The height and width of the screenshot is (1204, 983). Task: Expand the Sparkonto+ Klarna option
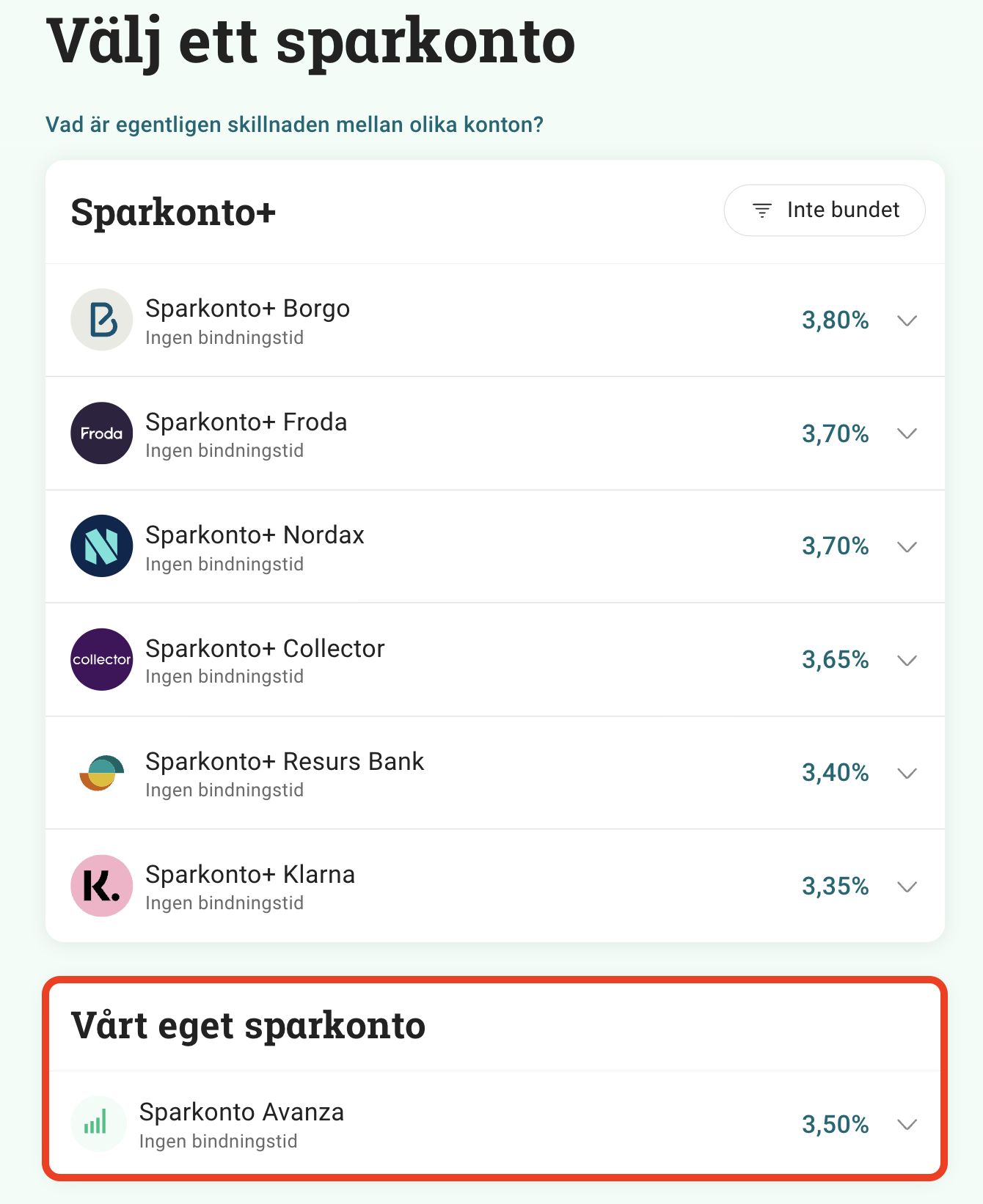pyautogui.click(x=907, y=887)
